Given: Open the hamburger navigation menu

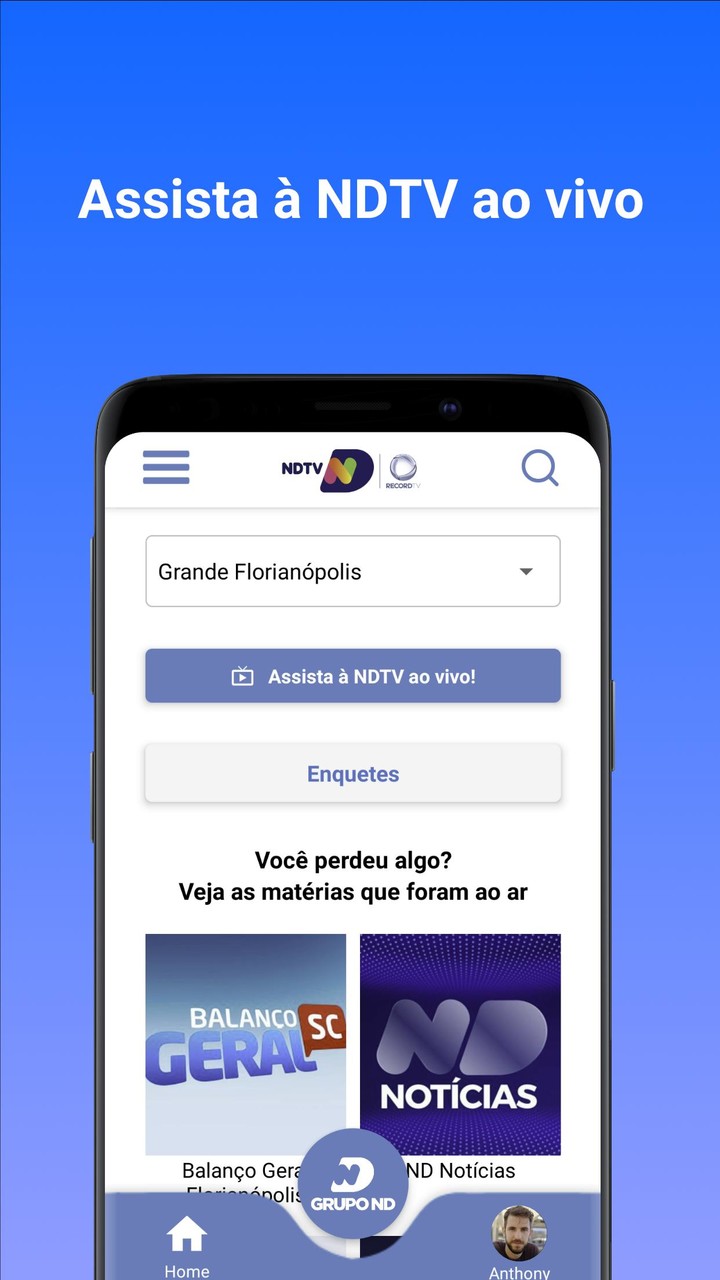Looking at the screenshot, I should tap(165, 468).
